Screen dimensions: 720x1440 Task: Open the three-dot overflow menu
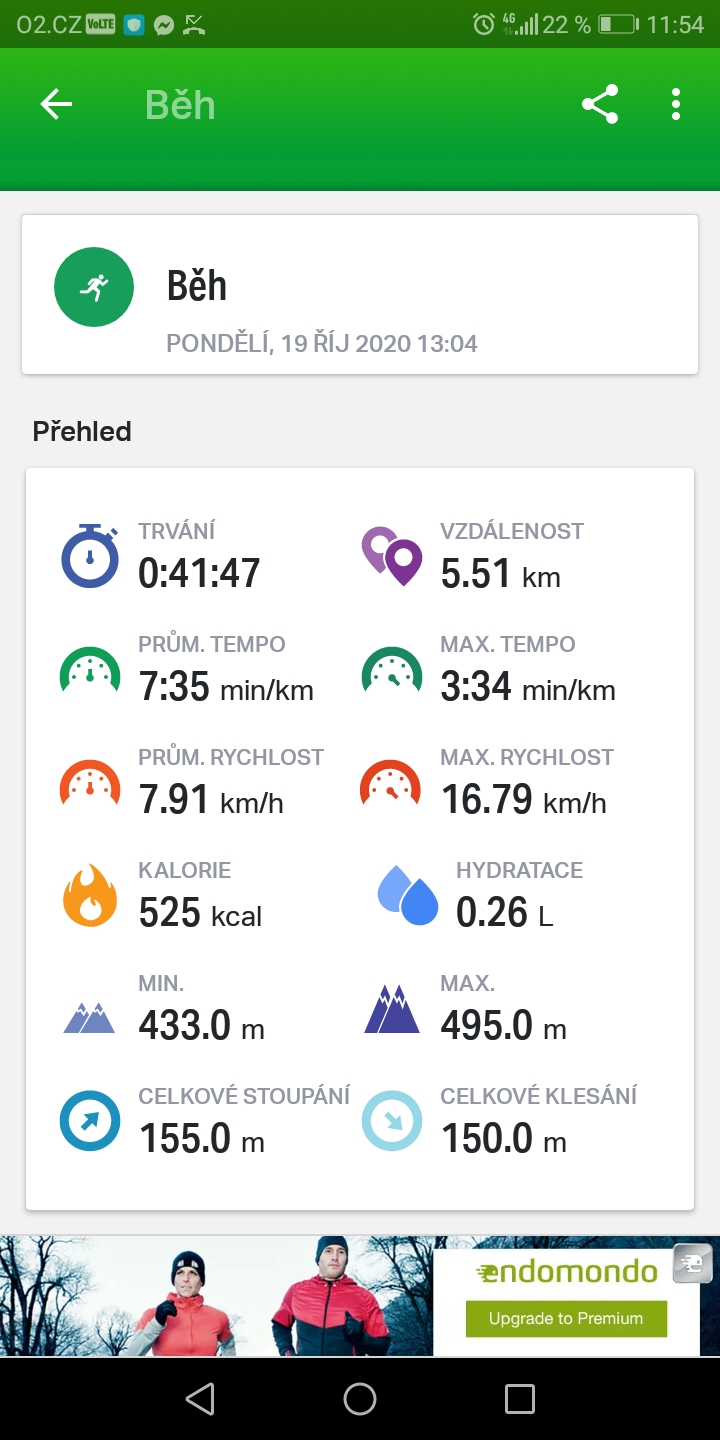(676, 105)
